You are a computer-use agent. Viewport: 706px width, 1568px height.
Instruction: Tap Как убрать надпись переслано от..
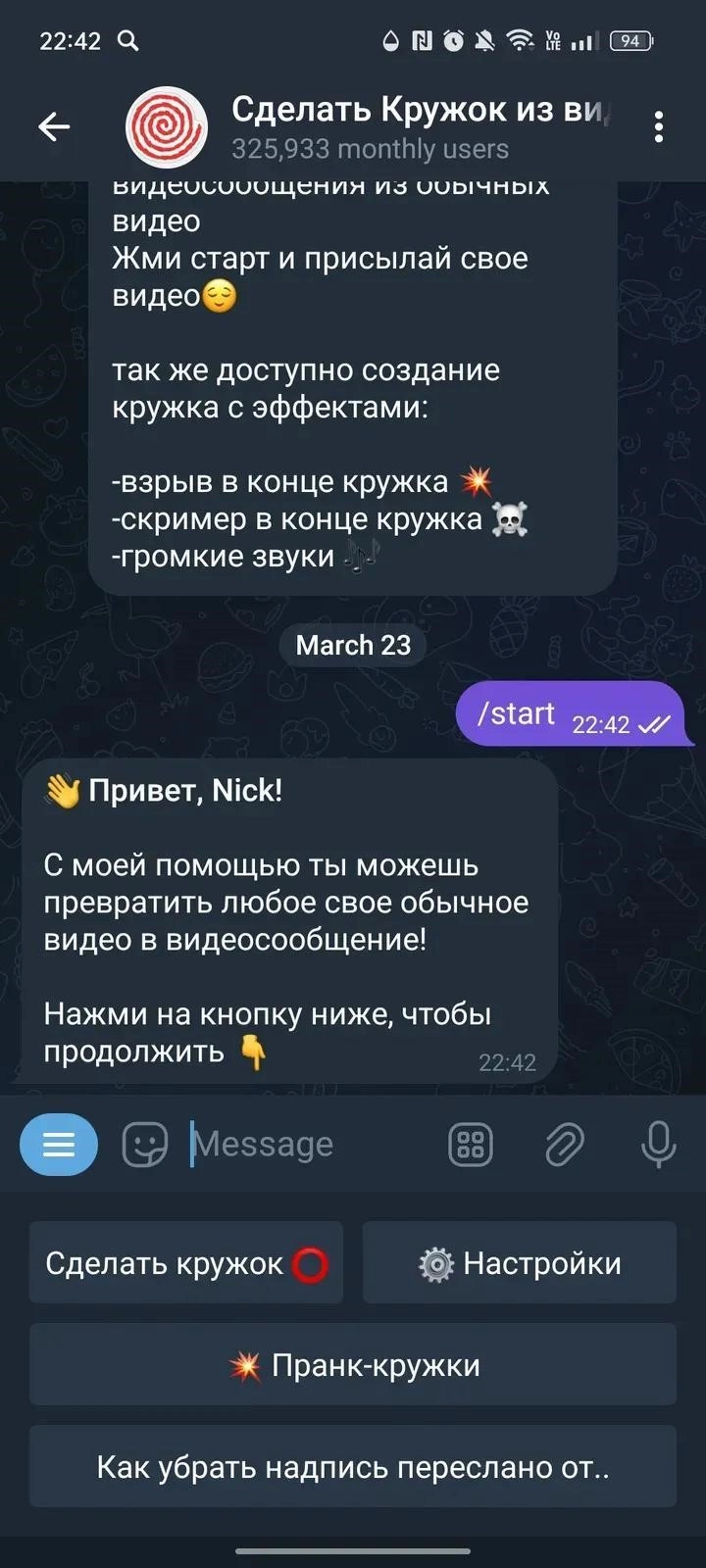(x=353, y=1467)
